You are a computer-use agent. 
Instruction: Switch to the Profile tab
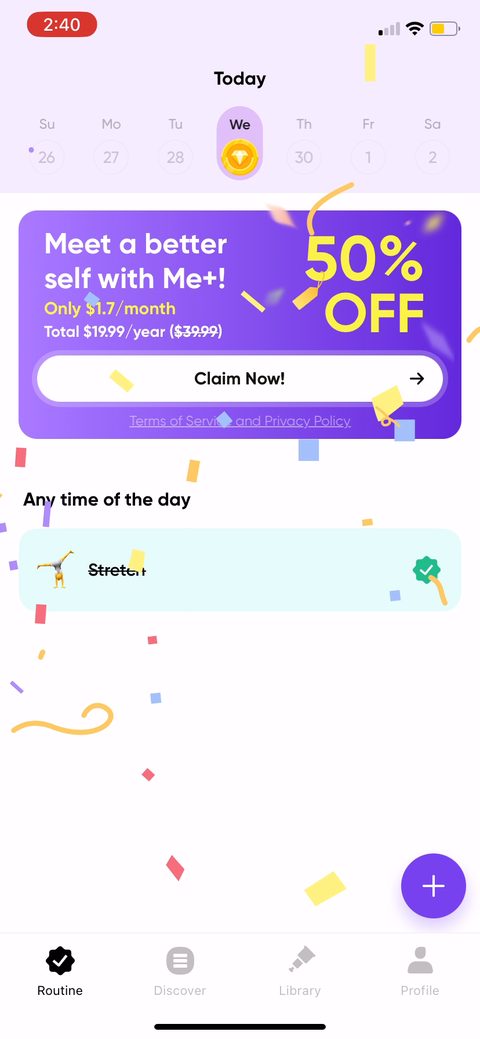point(420,972)
